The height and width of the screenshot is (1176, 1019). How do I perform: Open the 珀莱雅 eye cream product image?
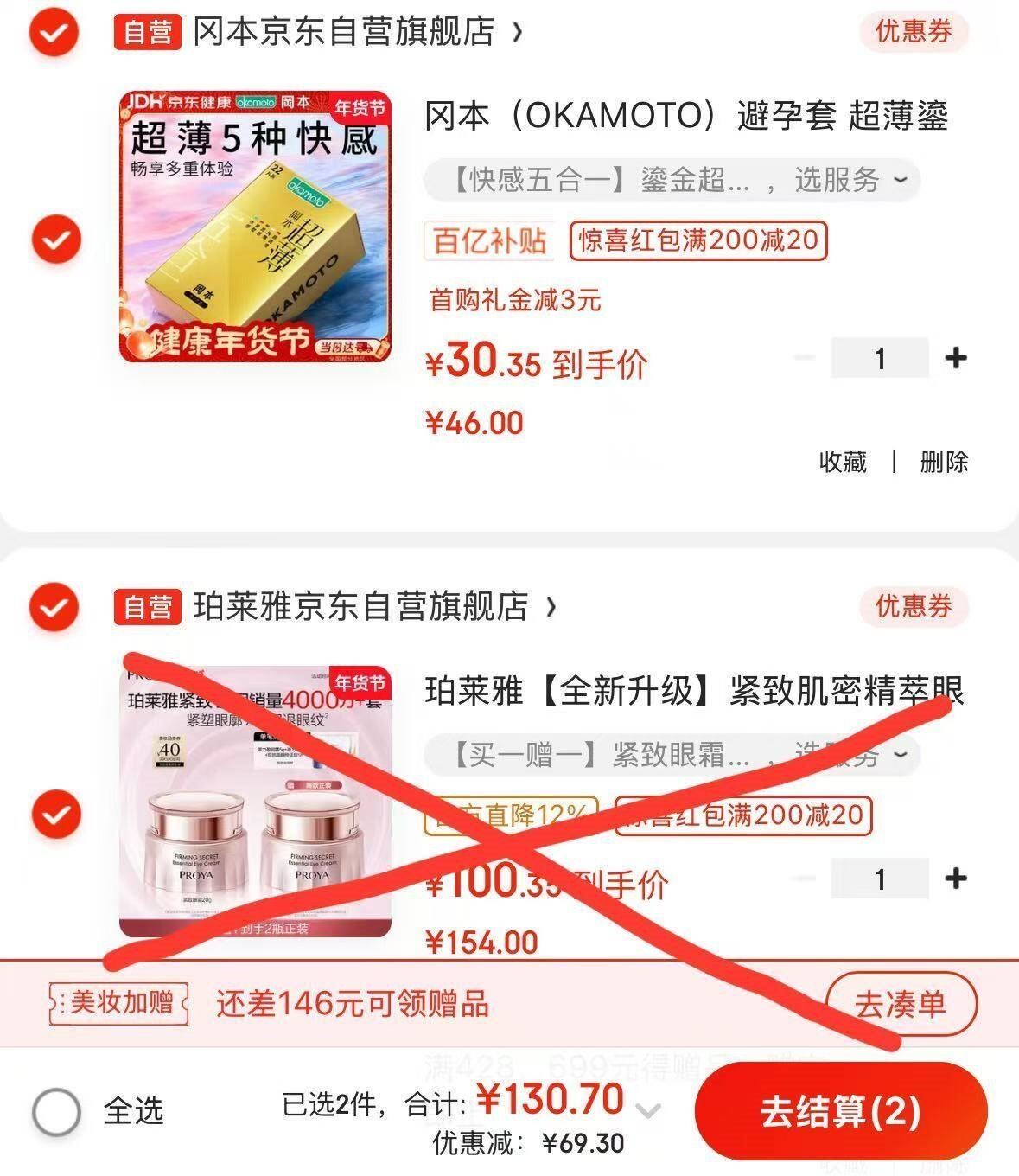click(x=255, y=802)
